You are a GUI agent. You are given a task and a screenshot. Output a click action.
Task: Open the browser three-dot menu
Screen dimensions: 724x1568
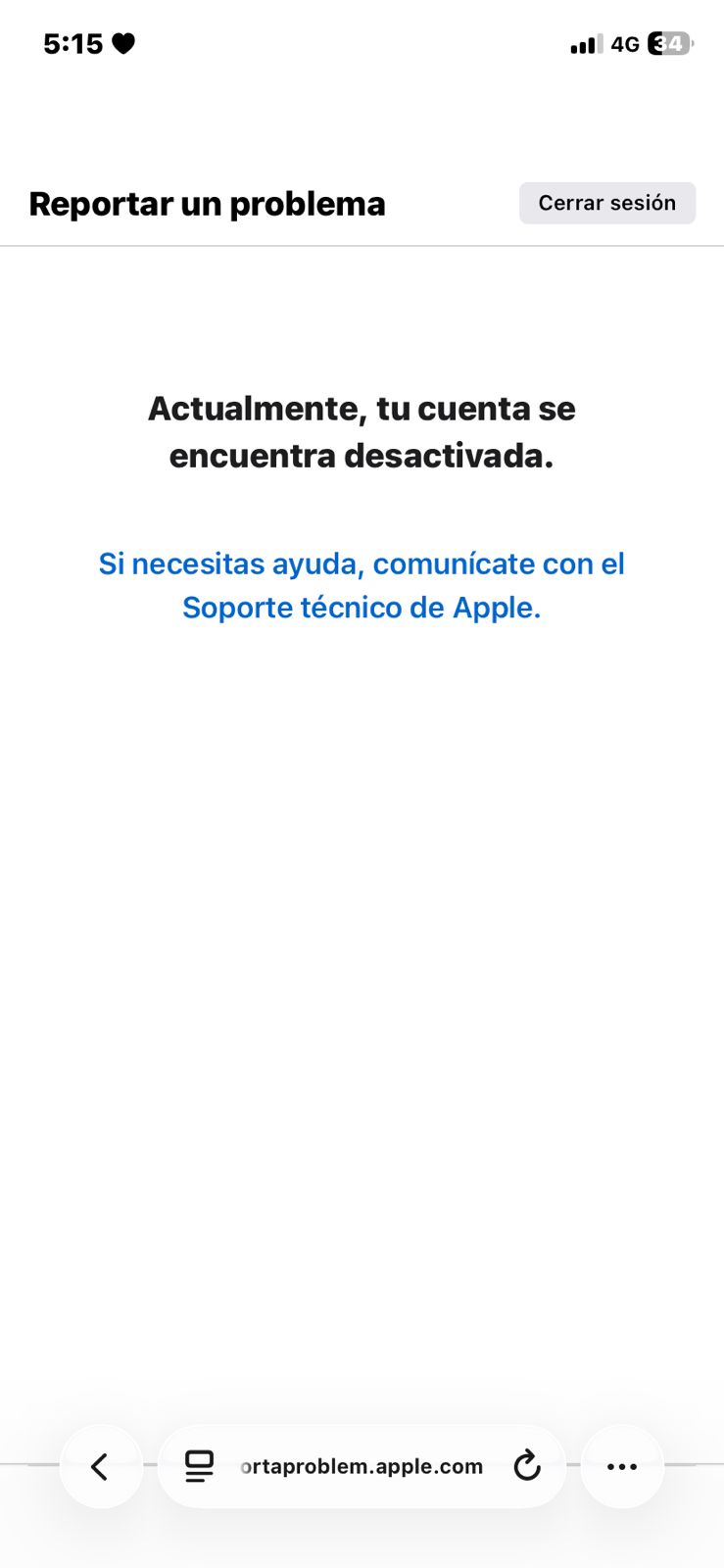coord(622,1466)
